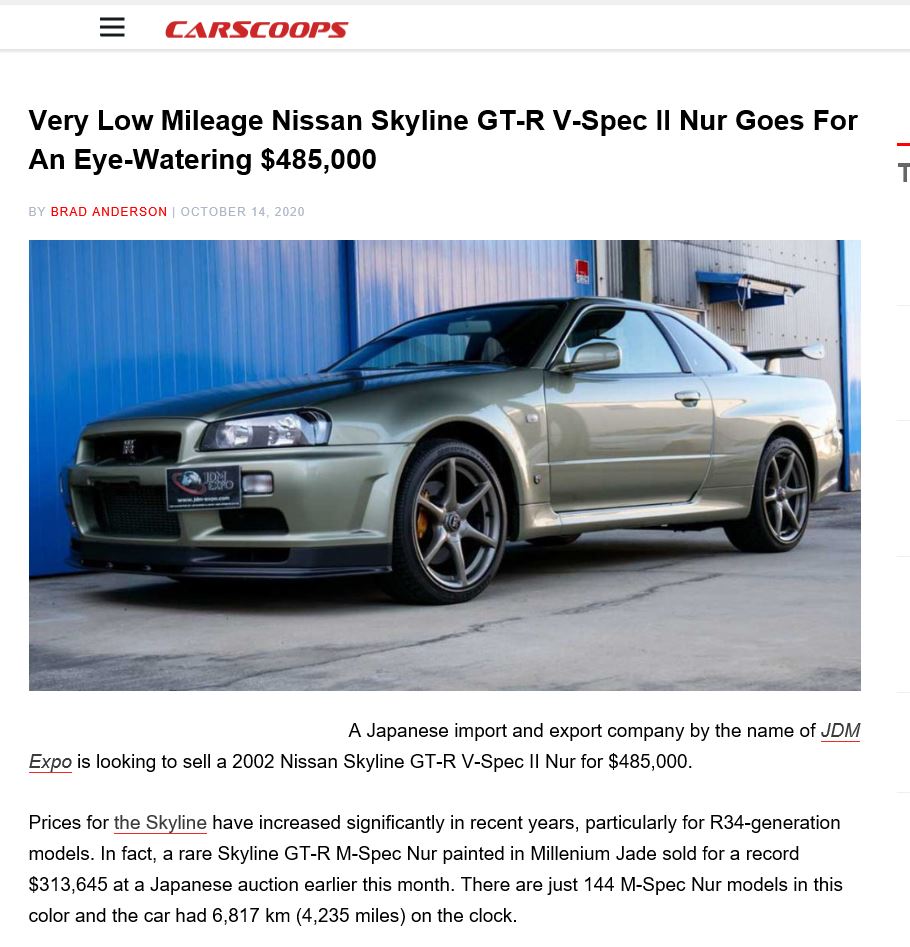The width and height of the screenshot is (910, 947).
Task: Open the Skyline GT-R article photo
Action: (444, 465)
